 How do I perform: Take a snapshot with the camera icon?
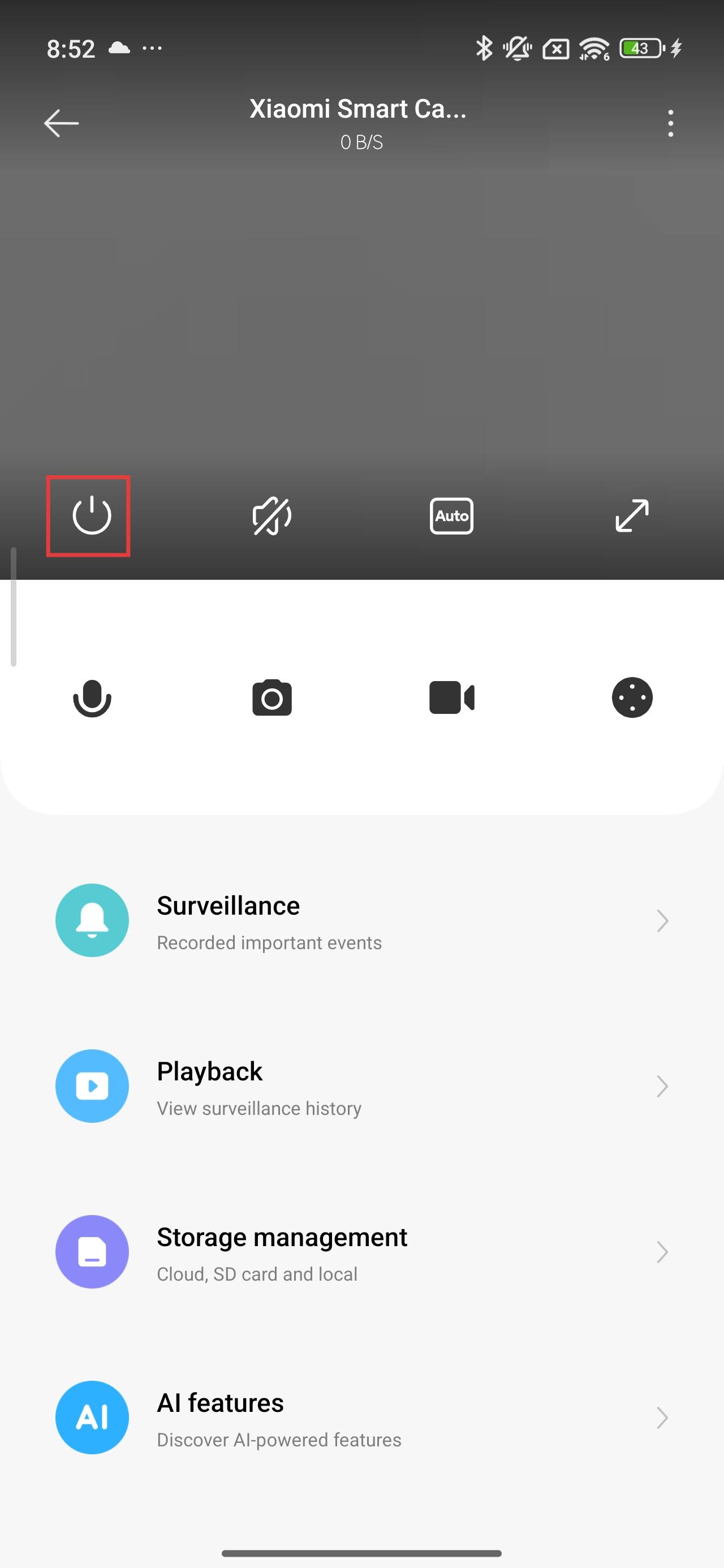(271, 697)
